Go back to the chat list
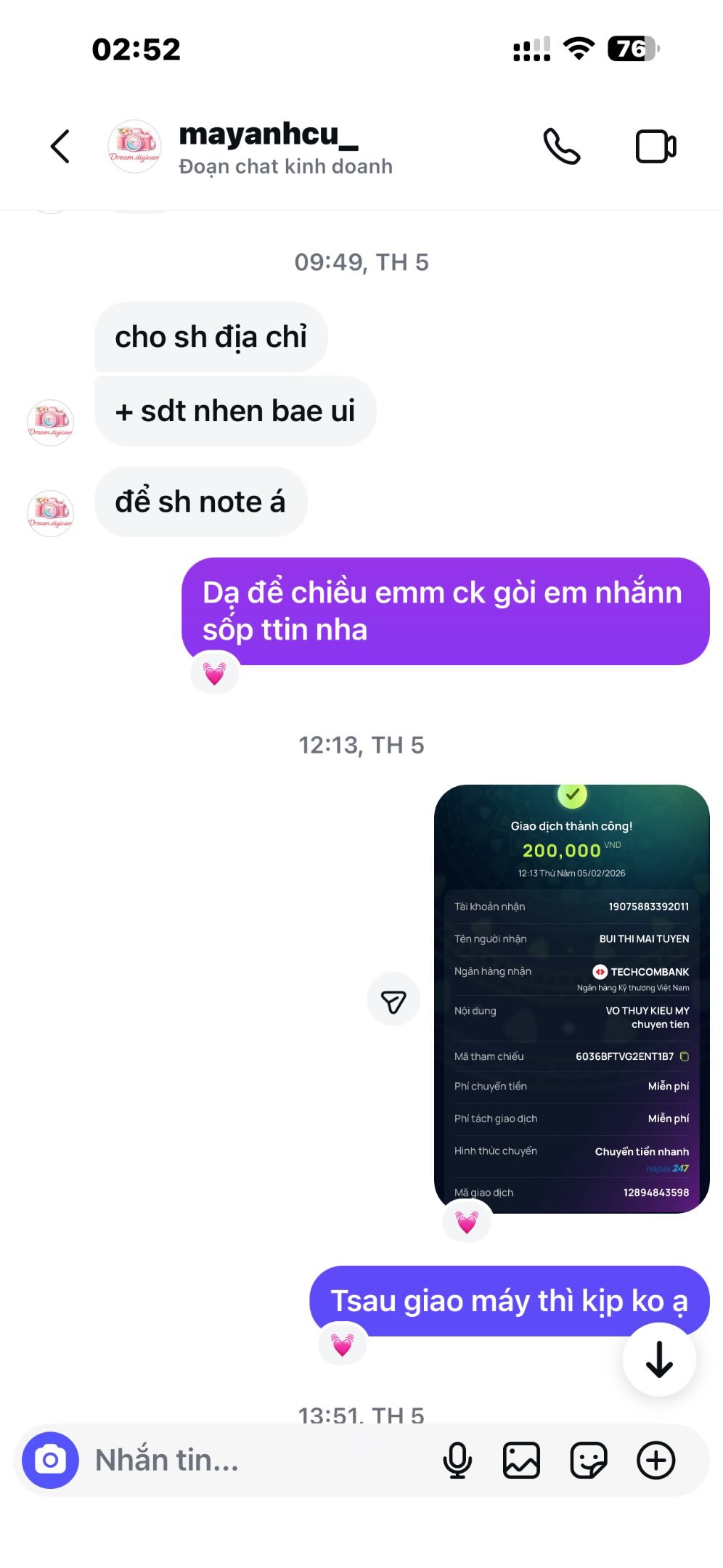Image resolution: width=723 pixels, height=1568 pixels. pyautogui.click(x=60, y=147)
